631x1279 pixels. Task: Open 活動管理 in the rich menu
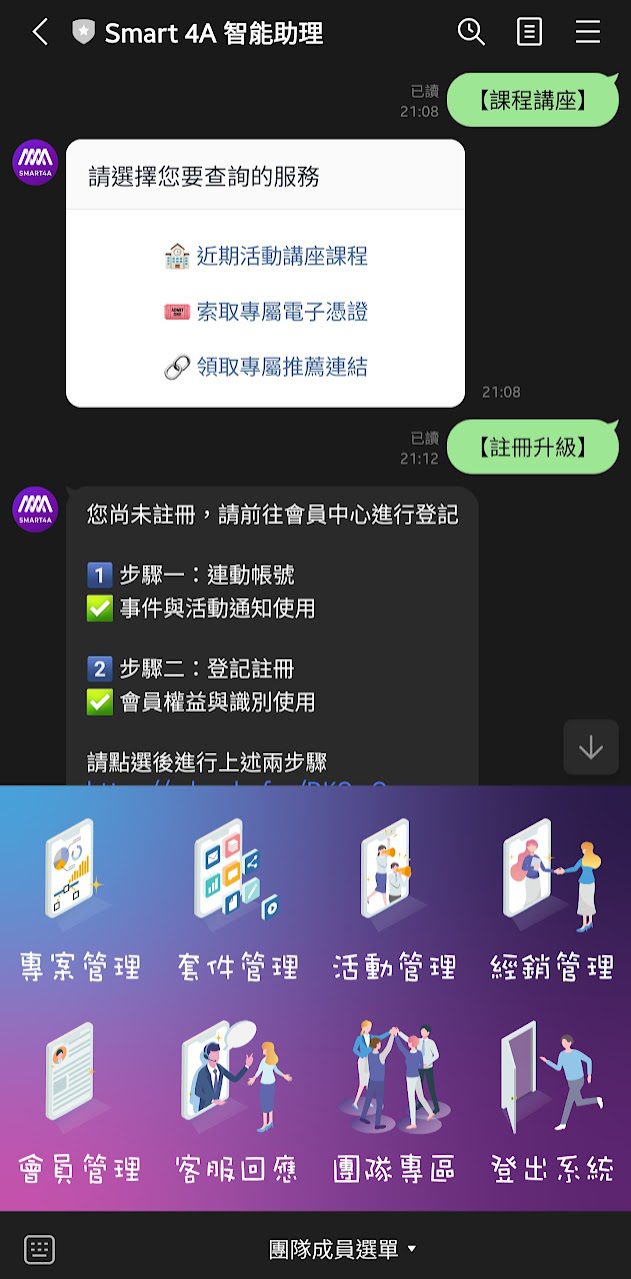click(394, 900)
